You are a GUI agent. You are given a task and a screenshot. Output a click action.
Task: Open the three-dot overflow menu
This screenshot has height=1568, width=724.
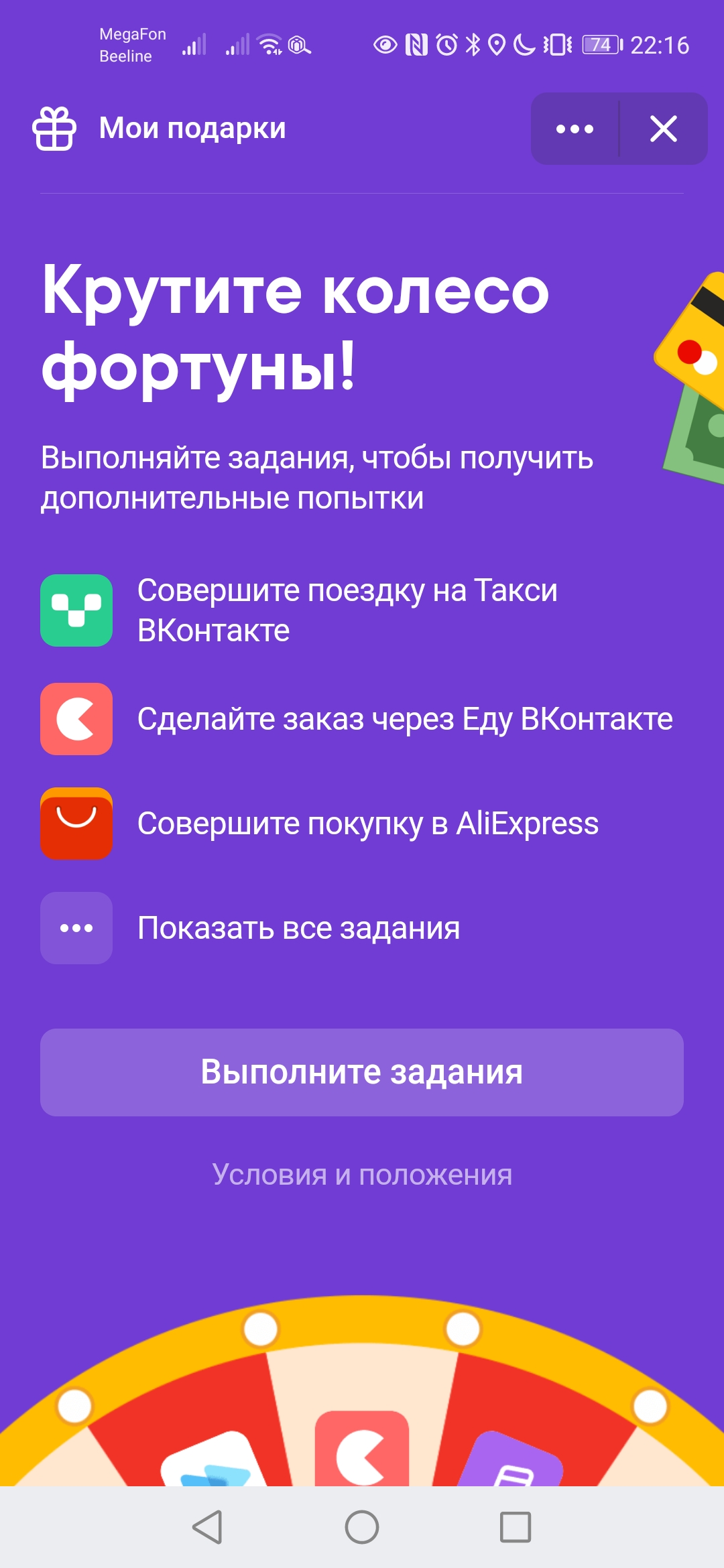tap(575, 129)
